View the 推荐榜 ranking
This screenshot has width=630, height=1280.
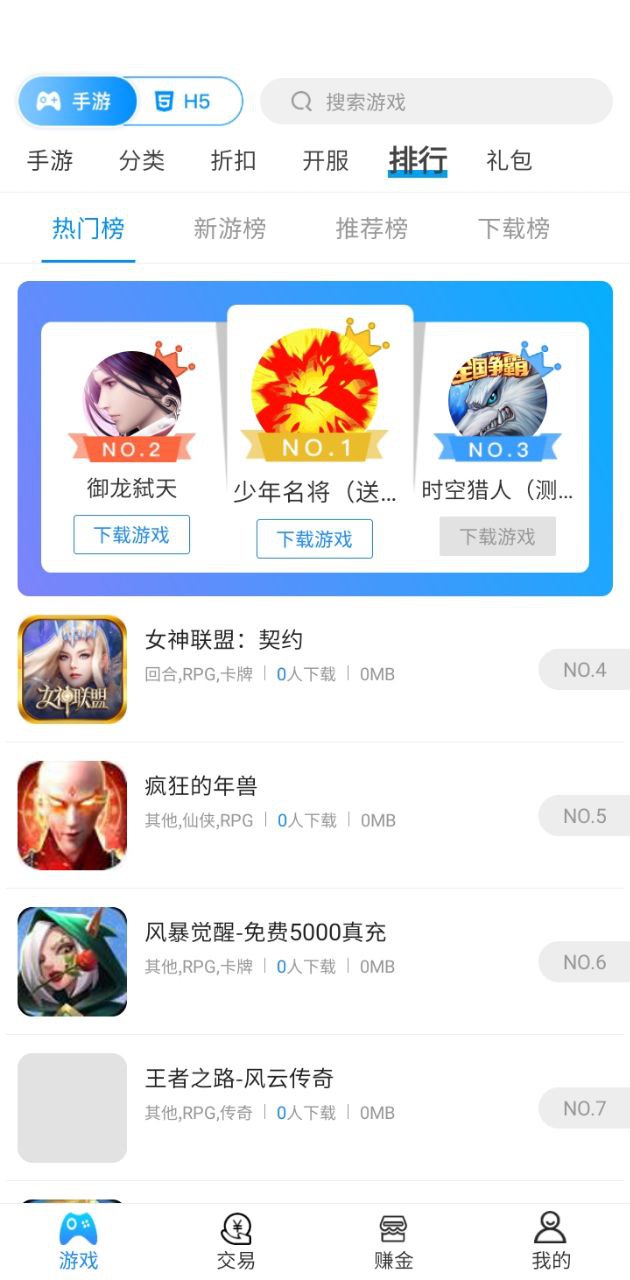(371, 229)
